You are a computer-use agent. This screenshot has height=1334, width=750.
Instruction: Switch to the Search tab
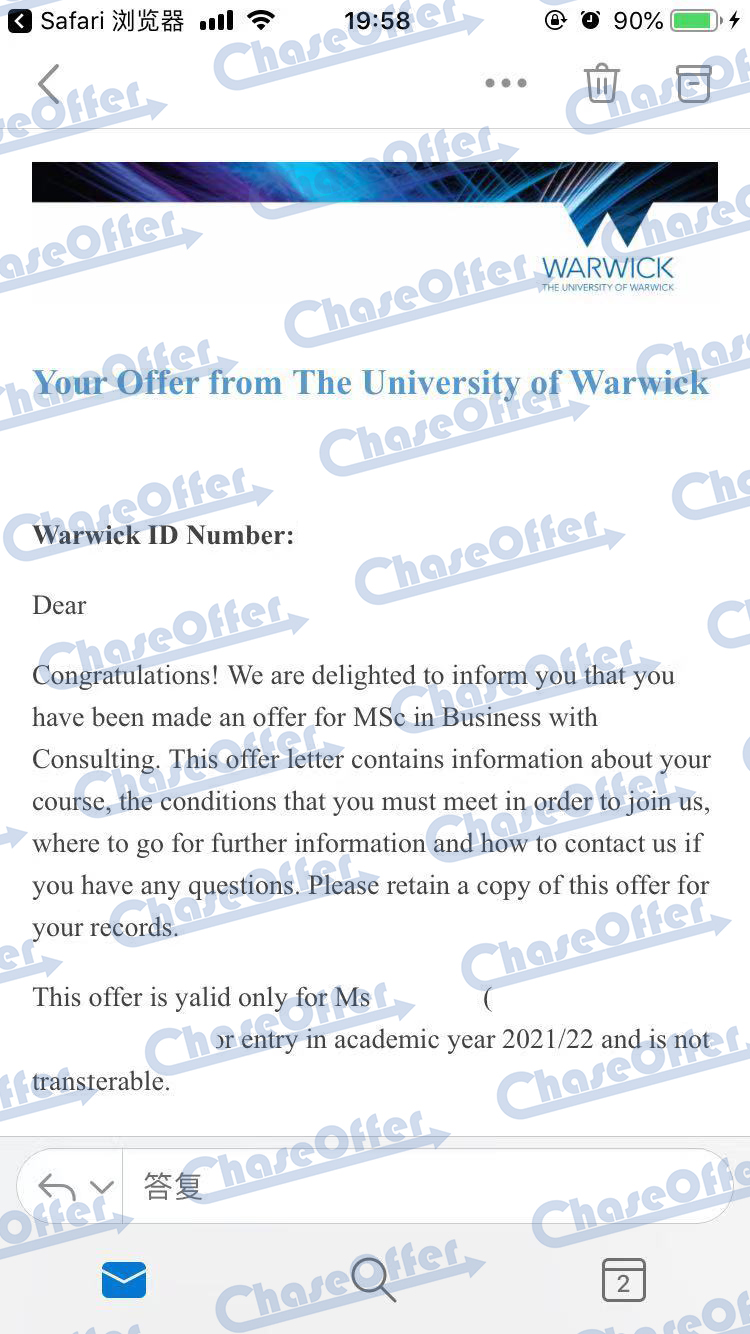tap(374, 1279)
